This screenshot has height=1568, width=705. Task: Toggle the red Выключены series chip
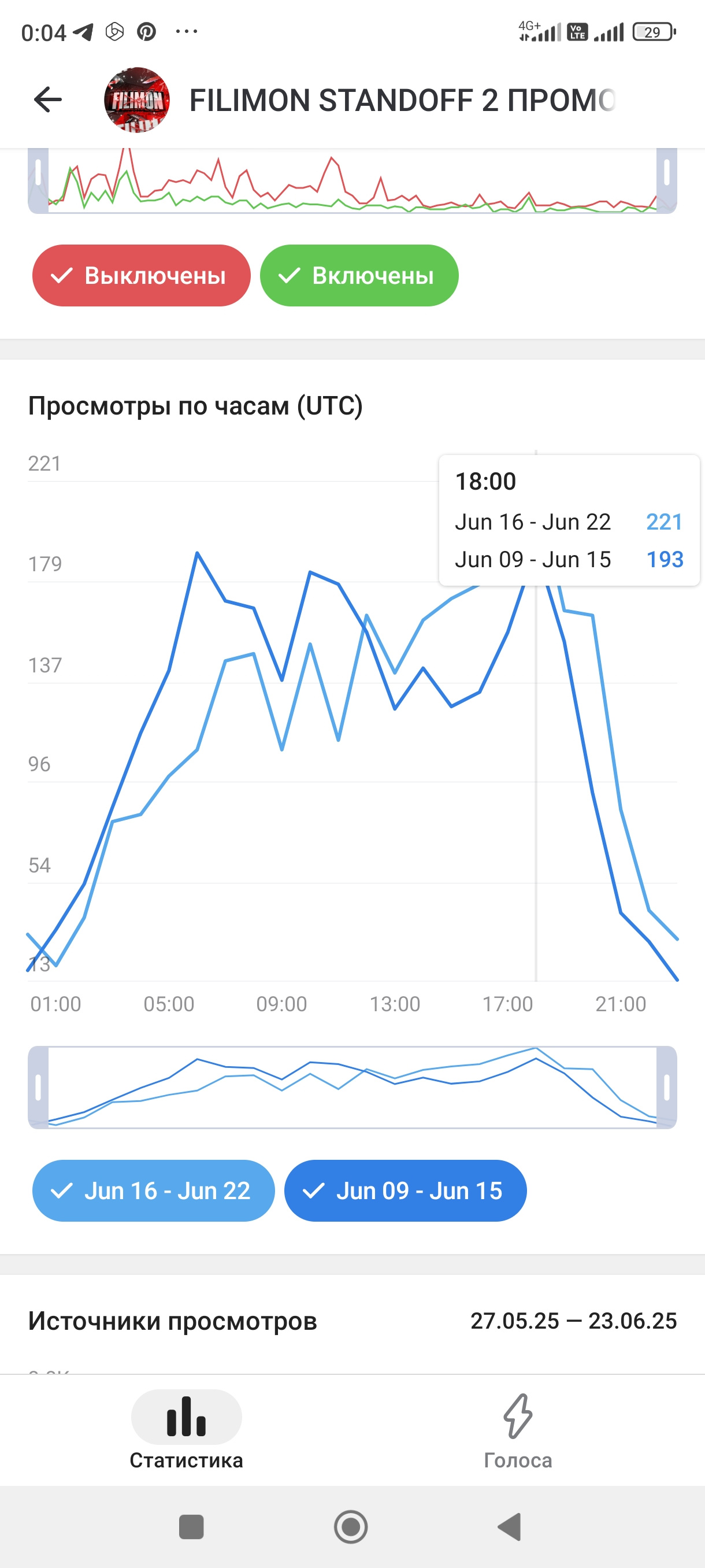[x=141, y=276]
